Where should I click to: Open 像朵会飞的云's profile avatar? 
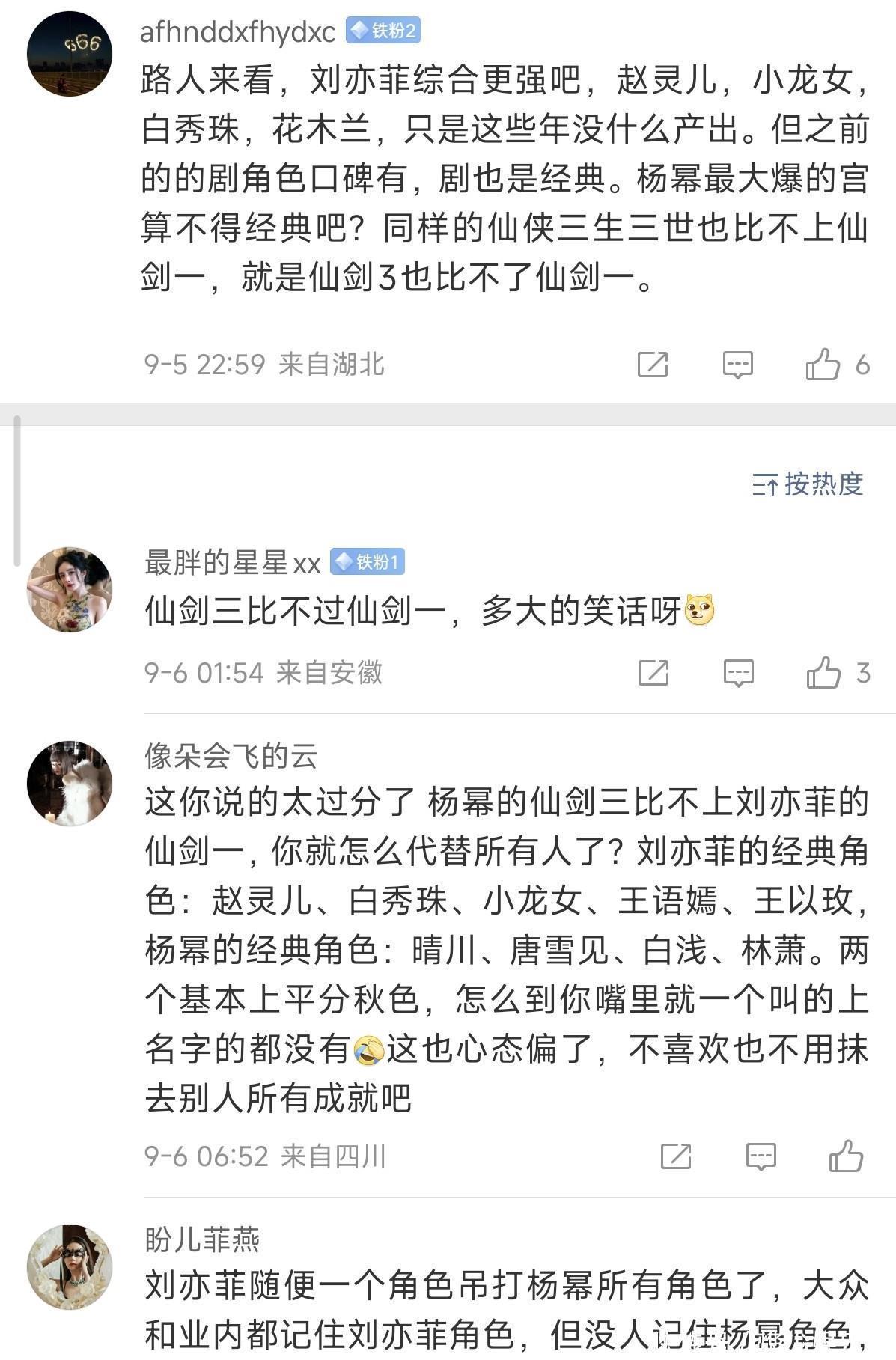click(x=70, y=784)
